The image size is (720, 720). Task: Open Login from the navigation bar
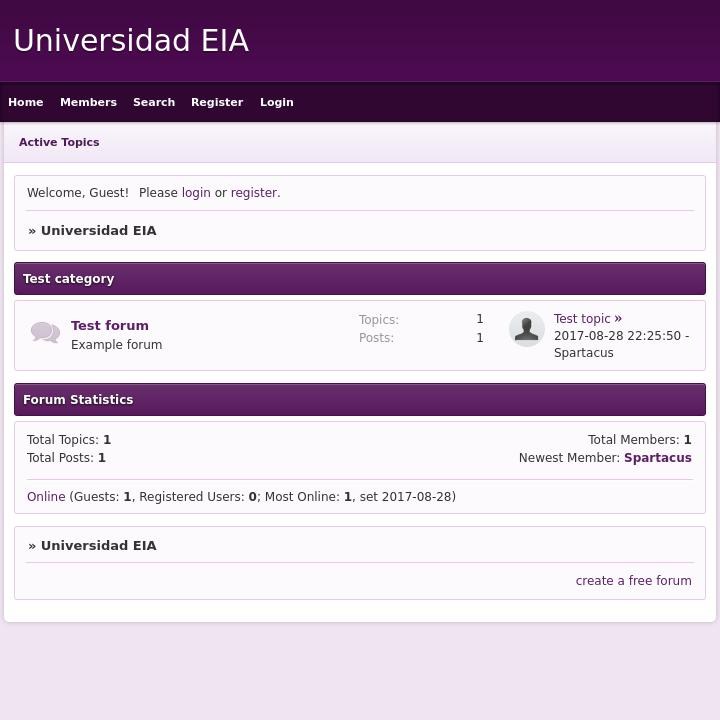tap(277, 102)
